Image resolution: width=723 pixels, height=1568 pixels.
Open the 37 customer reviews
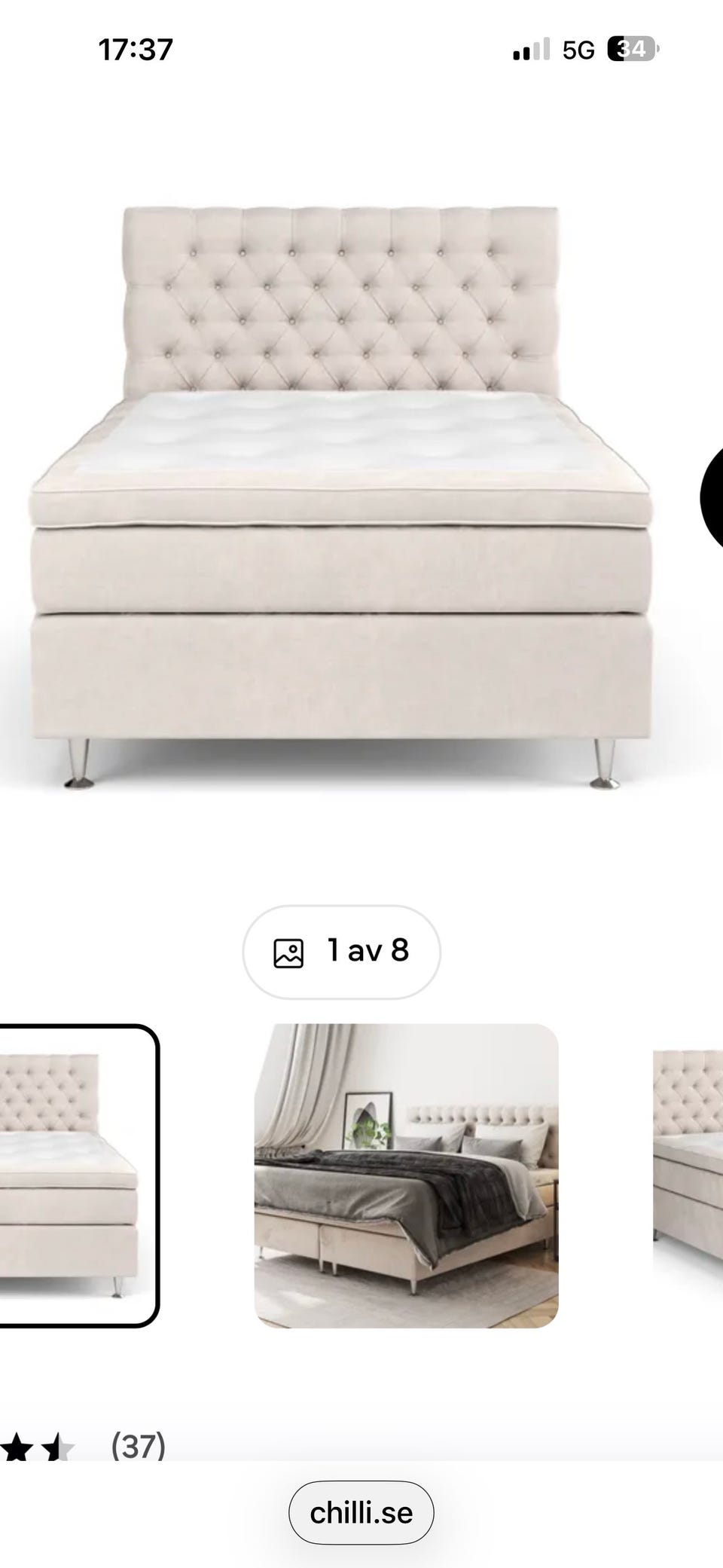(x=138, y=1445)
